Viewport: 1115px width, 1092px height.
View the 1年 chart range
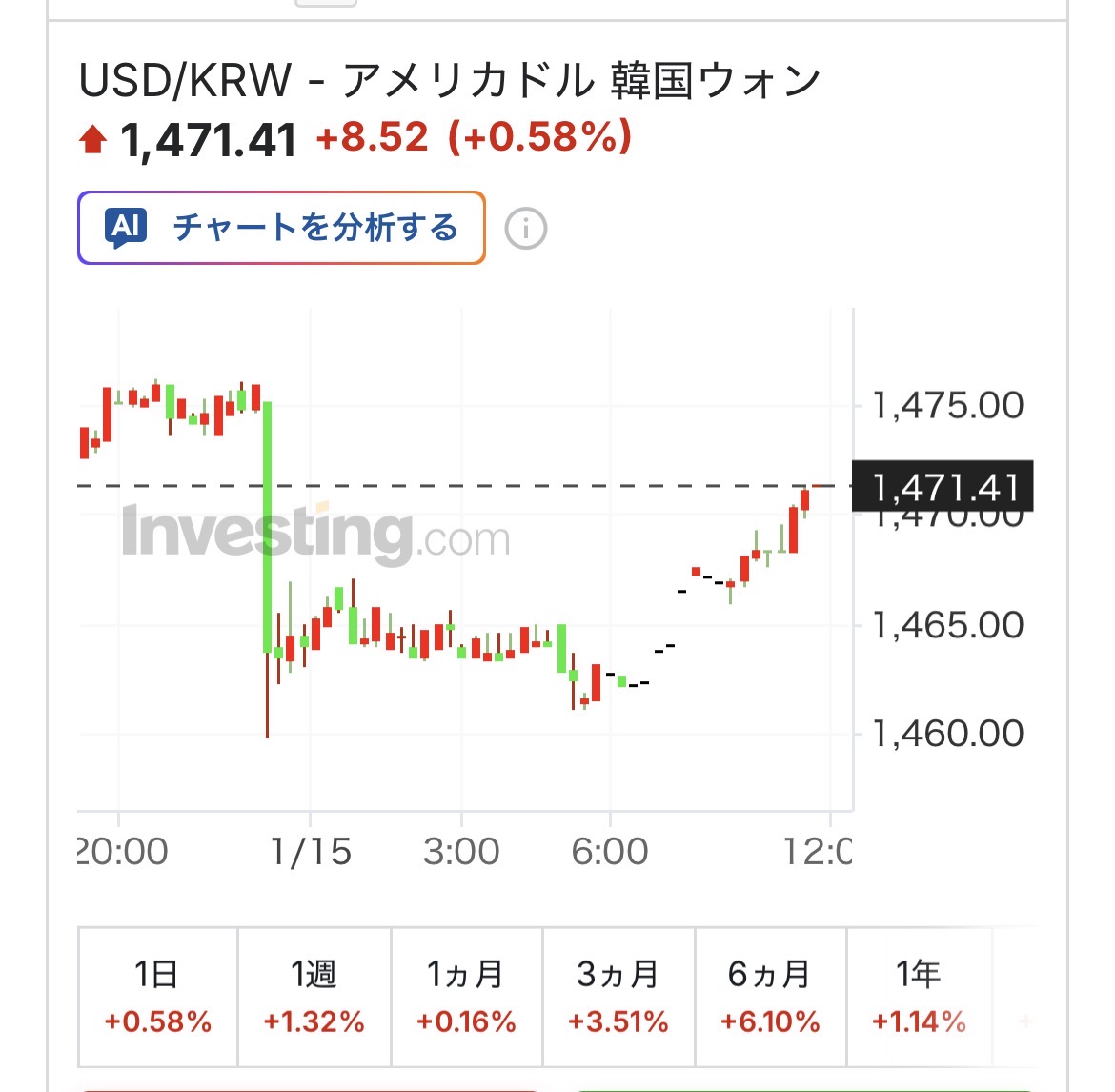(x=920, y=997)
